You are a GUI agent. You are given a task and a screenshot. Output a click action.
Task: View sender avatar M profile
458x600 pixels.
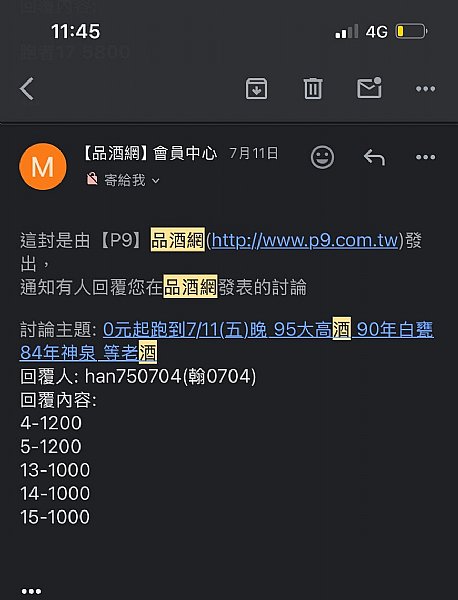tap(42, 166)
